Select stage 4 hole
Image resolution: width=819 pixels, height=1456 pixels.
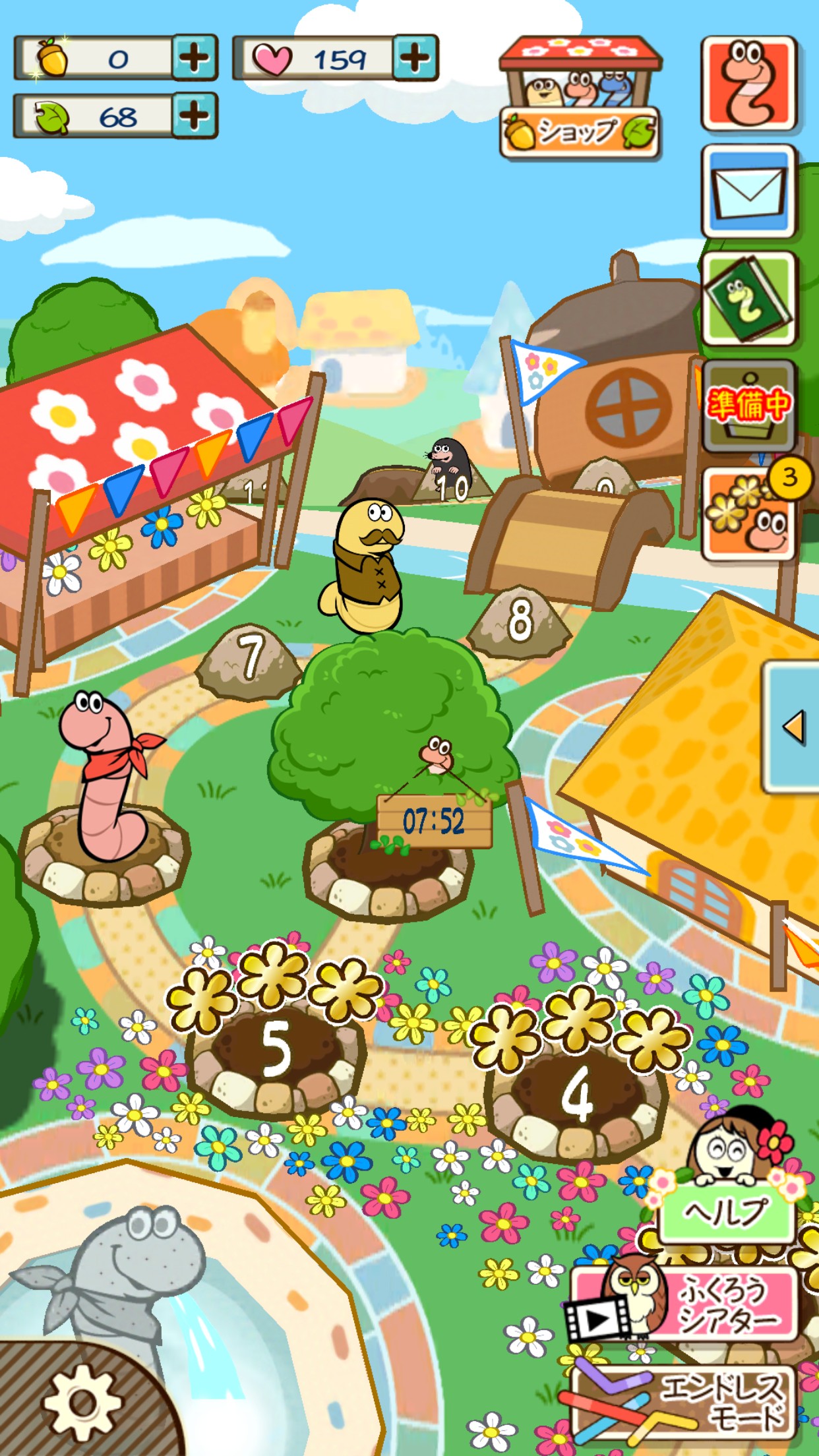576,1095
